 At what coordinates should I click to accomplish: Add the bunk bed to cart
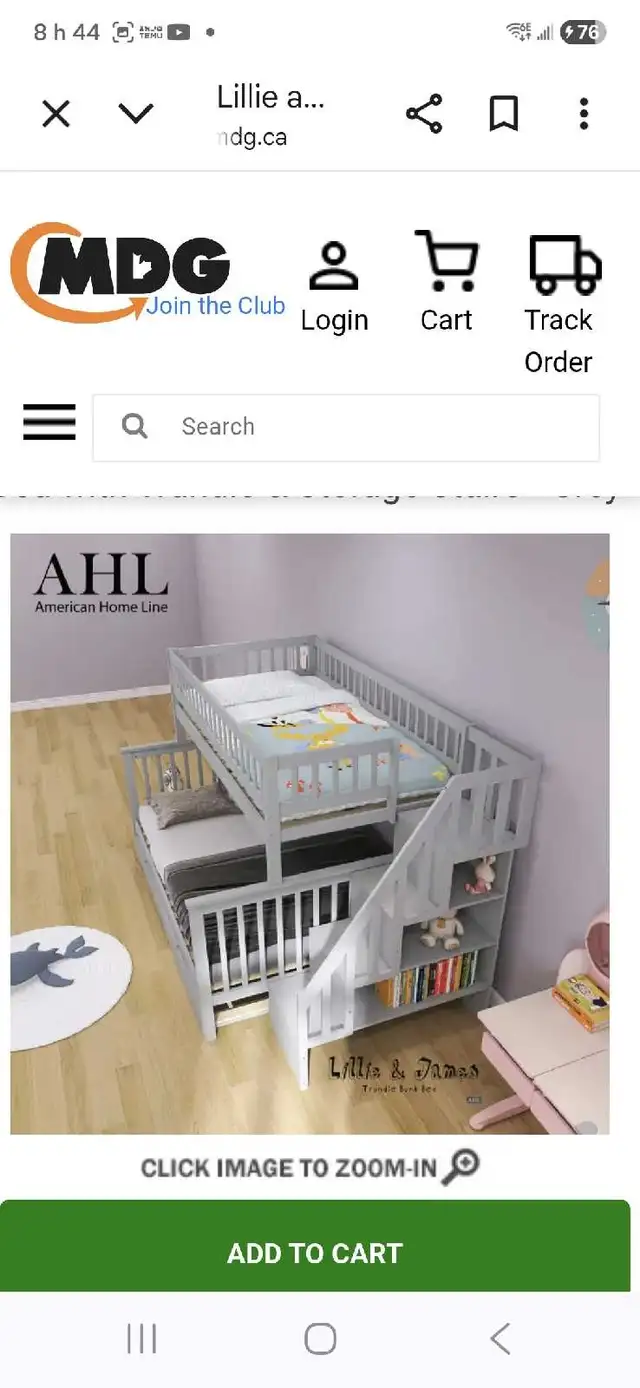point(315,1252)
